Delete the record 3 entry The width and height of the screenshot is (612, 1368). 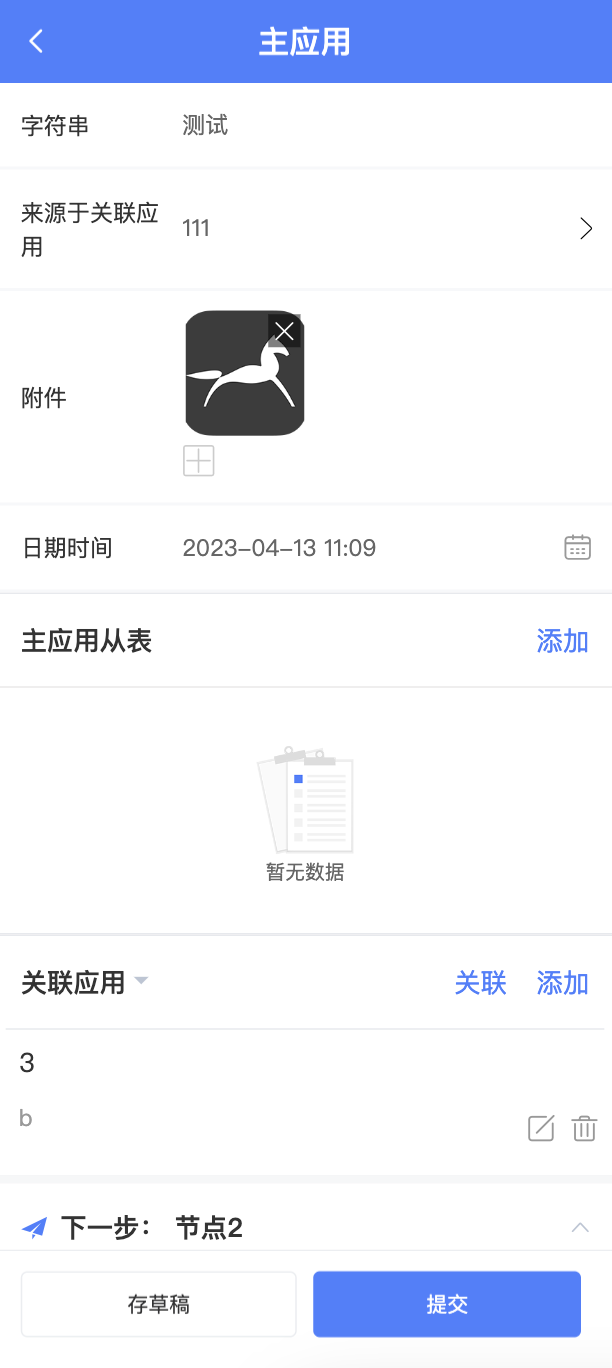[x=584, y=1129]
